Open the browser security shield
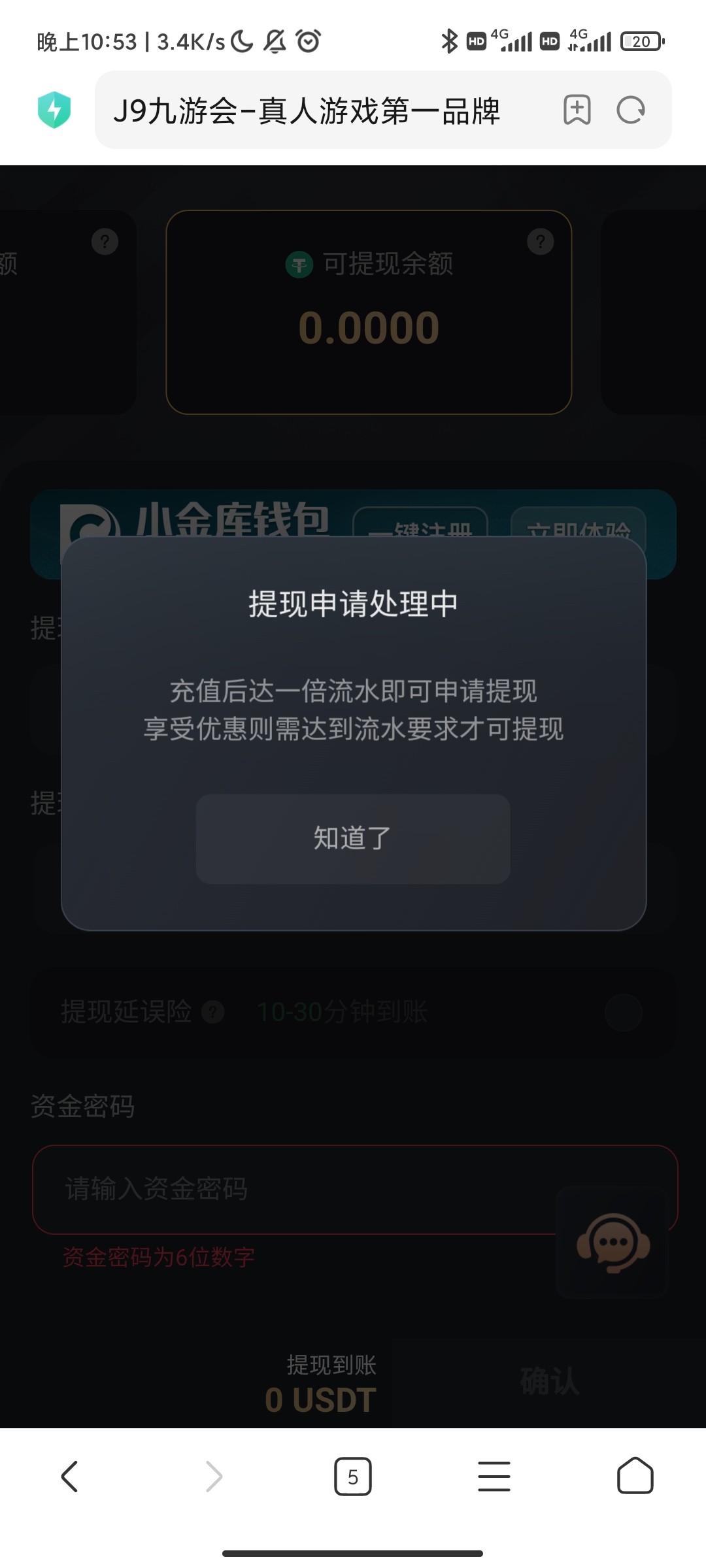Screen dimensions: 706x1568 pos(54,110)
